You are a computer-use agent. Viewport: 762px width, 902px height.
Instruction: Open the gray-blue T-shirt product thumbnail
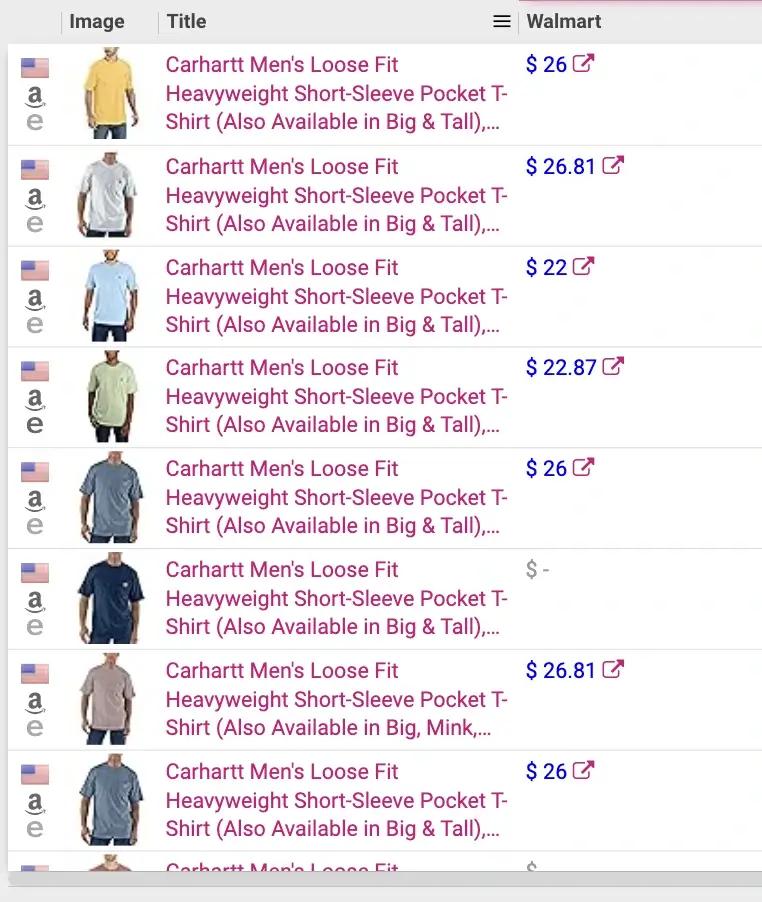(x=110, y=496)
